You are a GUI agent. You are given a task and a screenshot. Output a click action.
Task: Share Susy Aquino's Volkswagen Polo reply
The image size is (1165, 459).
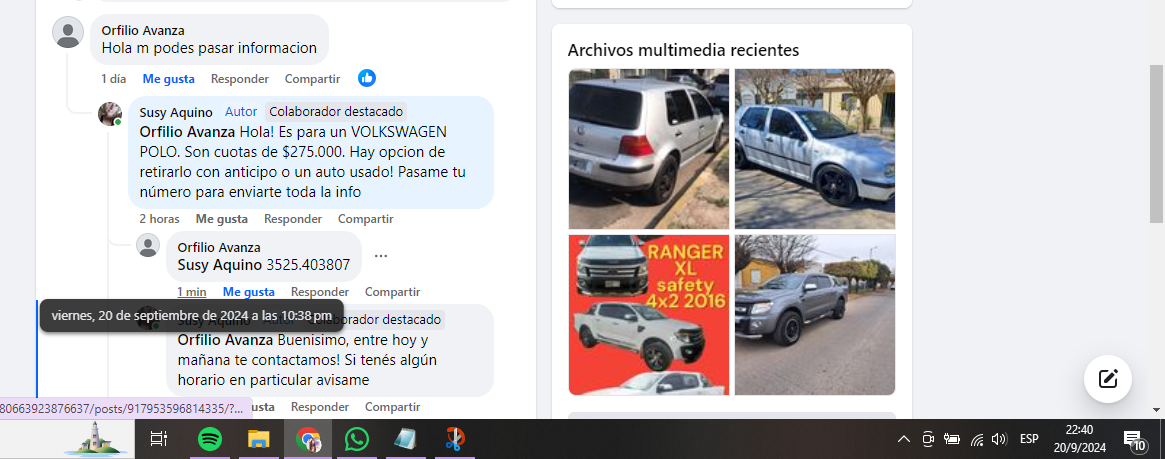[x=365, y=219]
